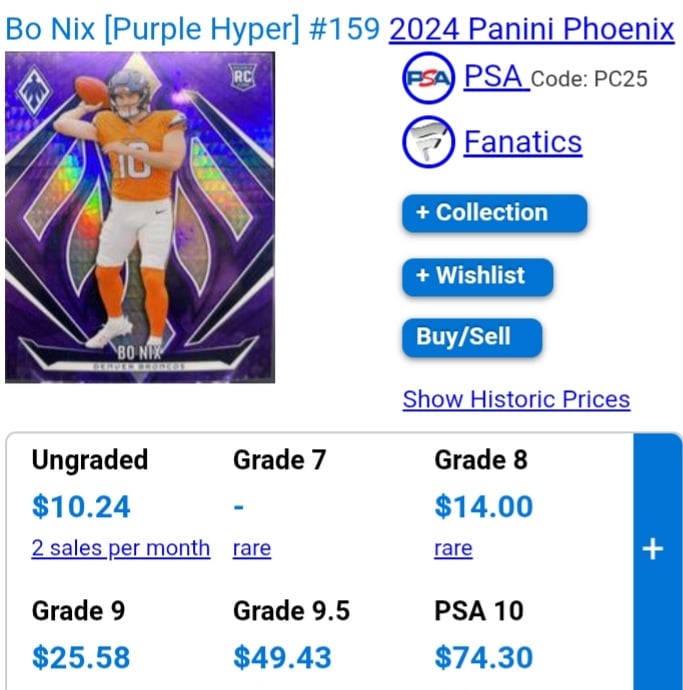
Task: Open the Fanatics link
Action: click(x=522, y=142)
